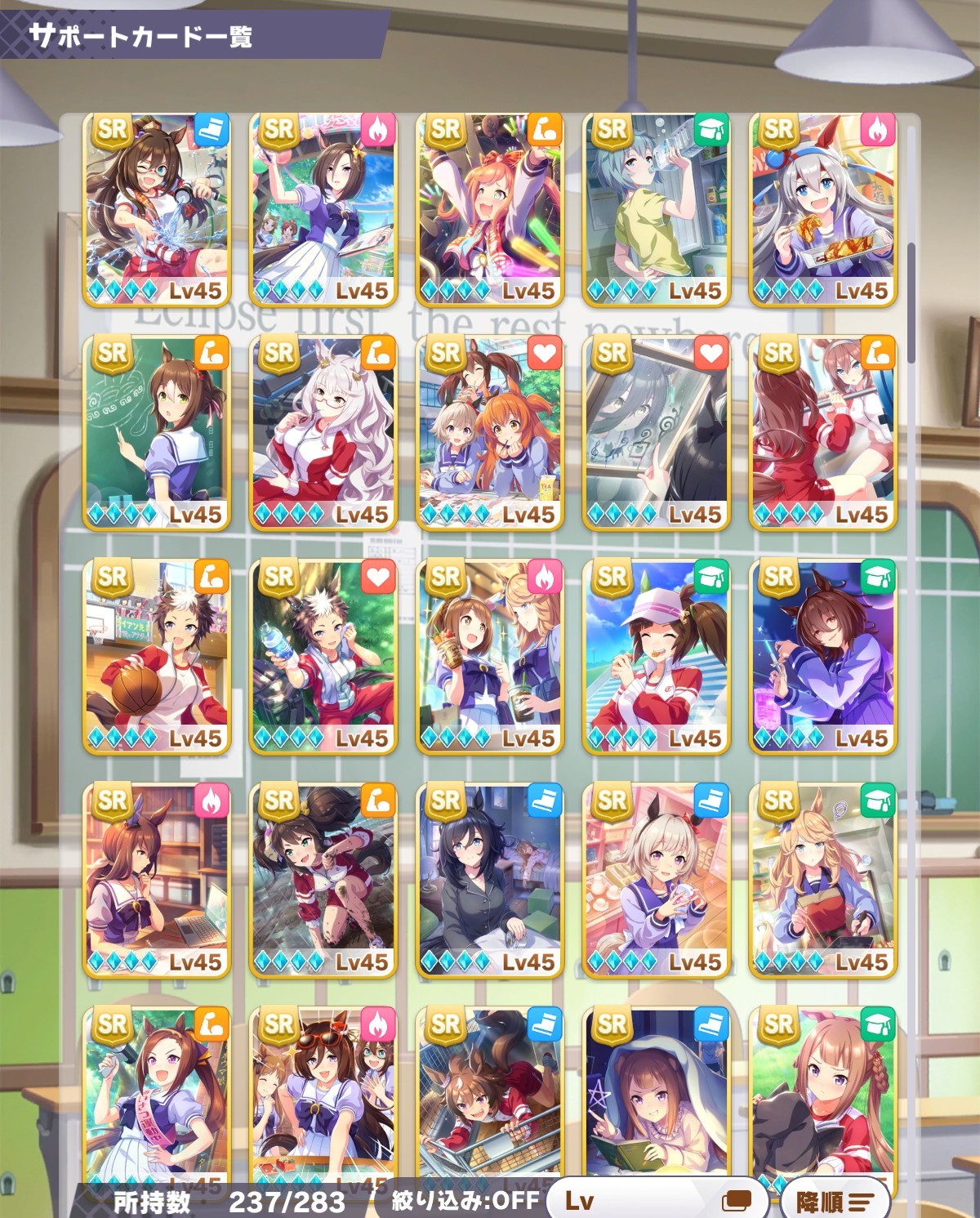Select the SR card of the girl in the pink cap
The image size is (980, 1218).
(656, 656)
